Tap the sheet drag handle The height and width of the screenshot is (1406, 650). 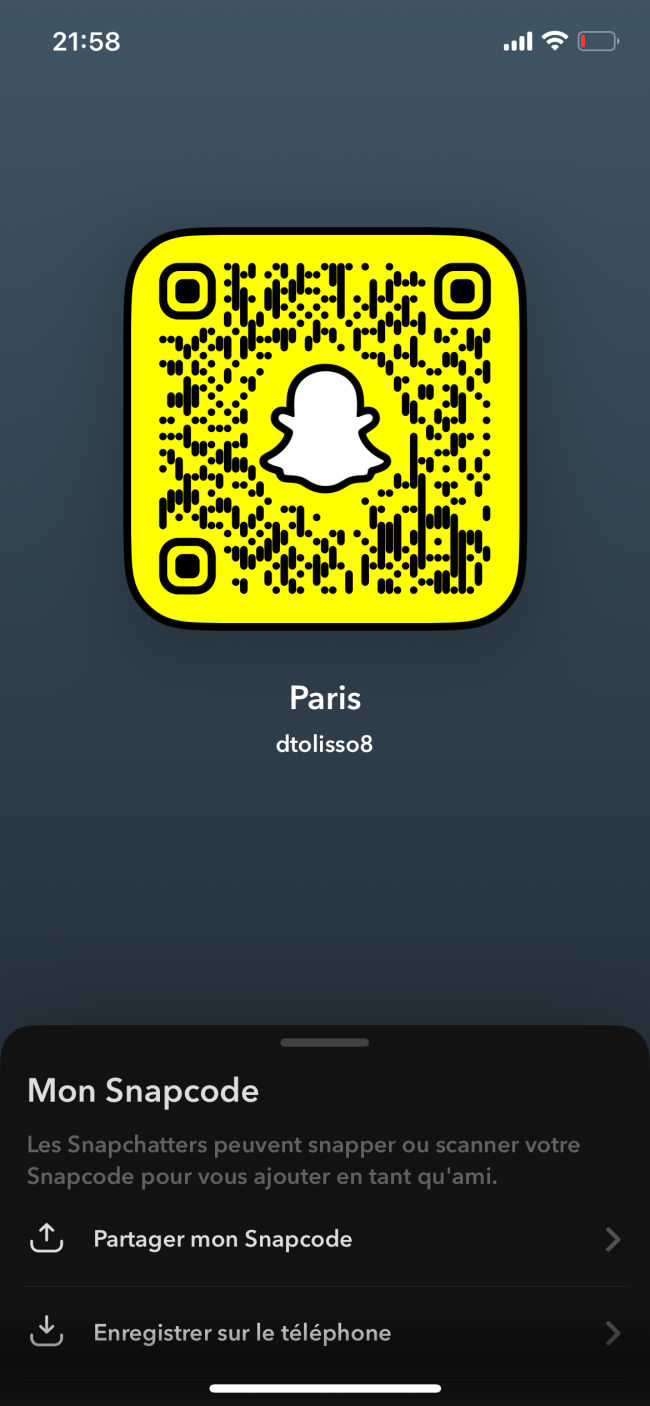tap(325, 1042)
